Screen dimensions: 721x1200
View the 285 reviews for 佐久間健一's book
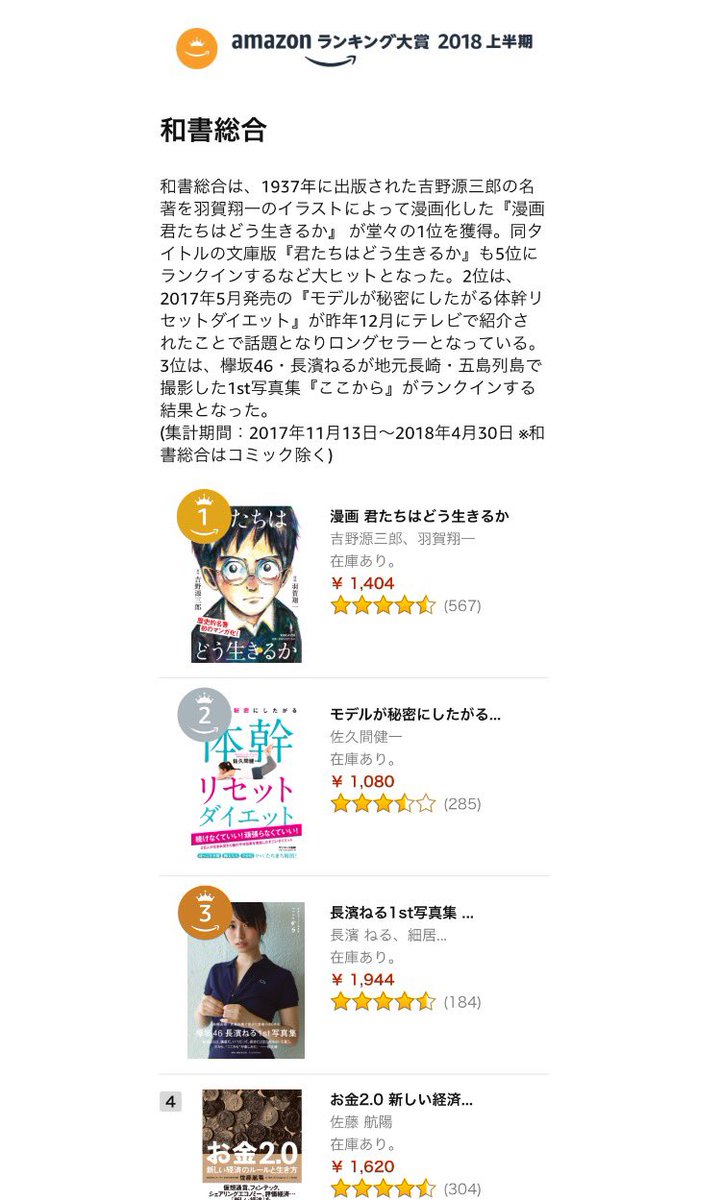click(x=462, y=803)
